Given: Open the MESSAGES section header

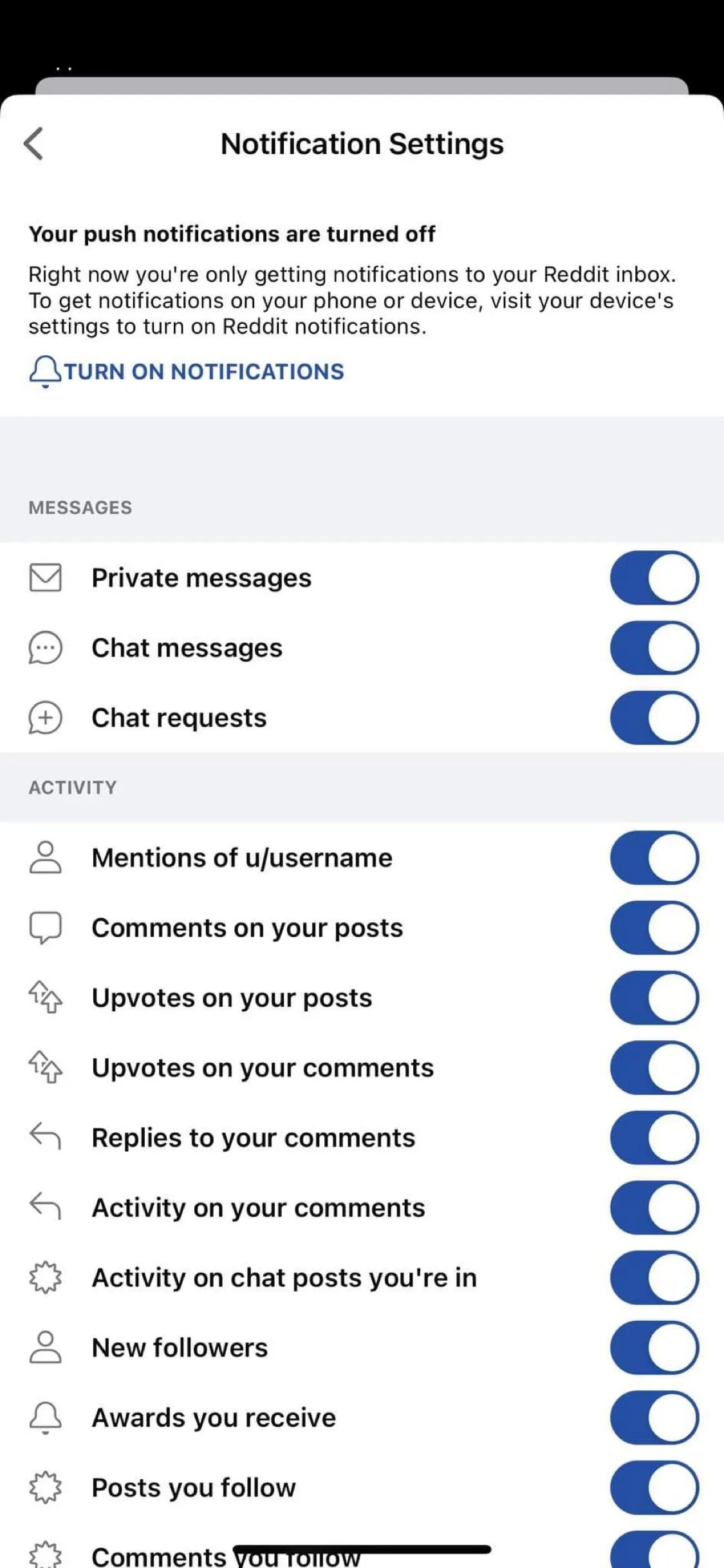Looking at the screenshot, I should [x=80, y=507].
